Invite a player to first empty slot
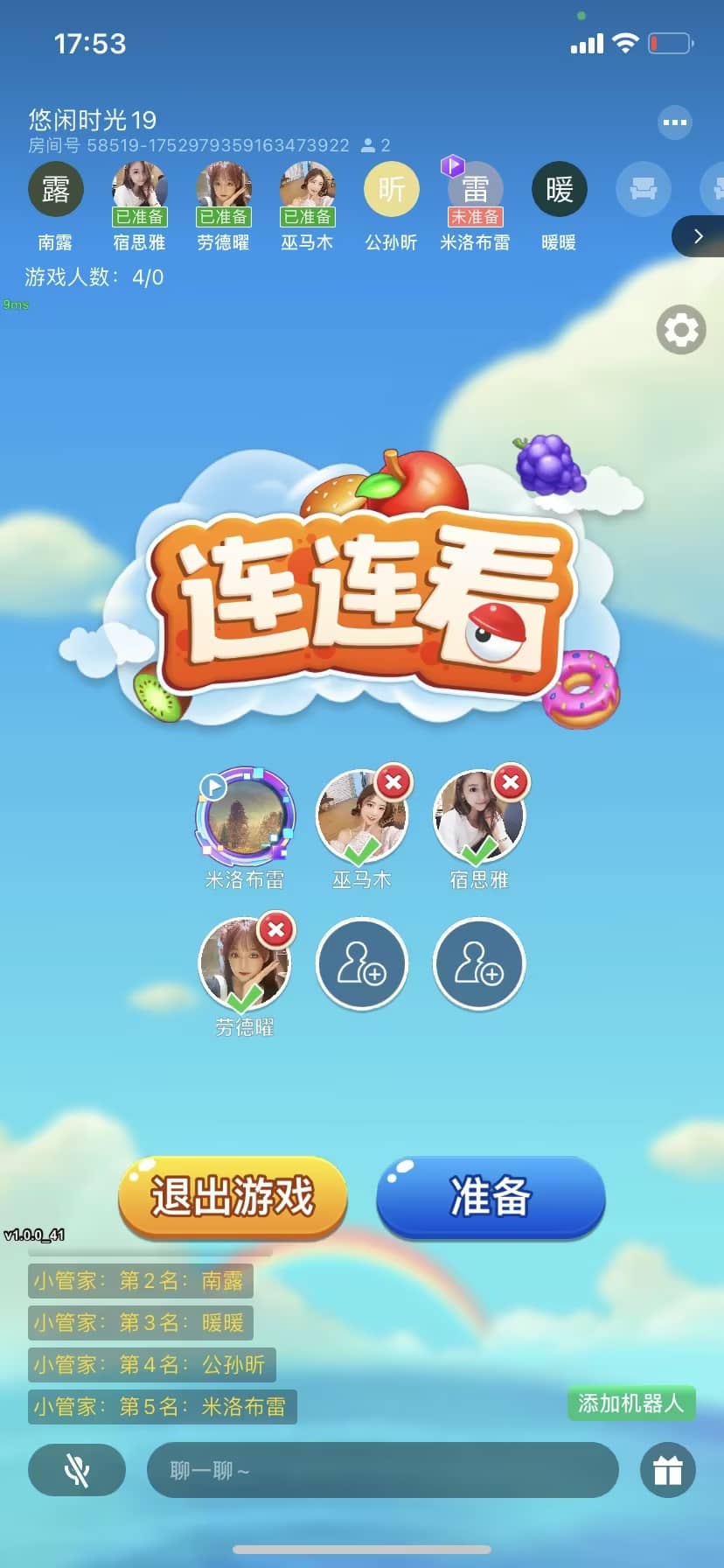The height and width of the screenshot is (1568, 724). click(x=362, y=963)
